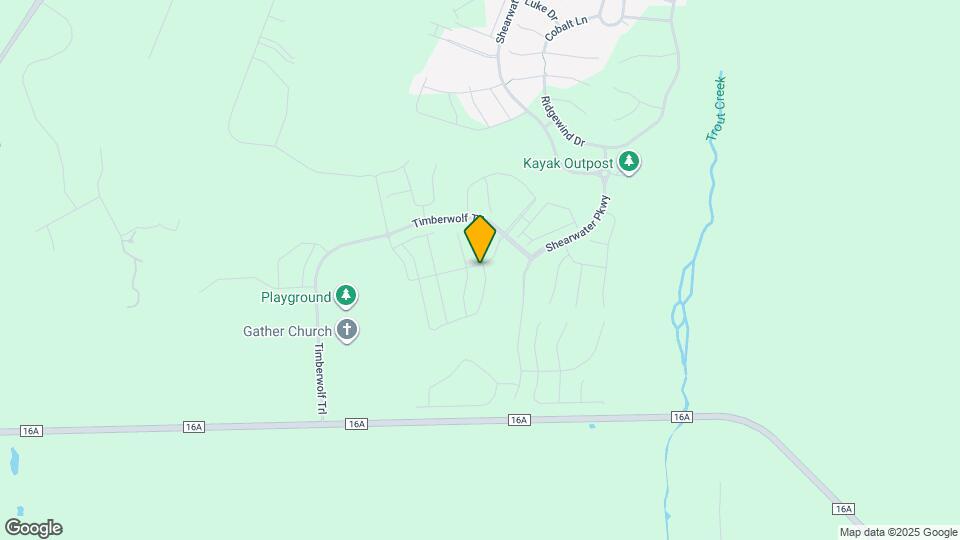Open the Gather Church place pin
Screen dimensions: 960x540
pyautogui.click(x=347, y=330)
